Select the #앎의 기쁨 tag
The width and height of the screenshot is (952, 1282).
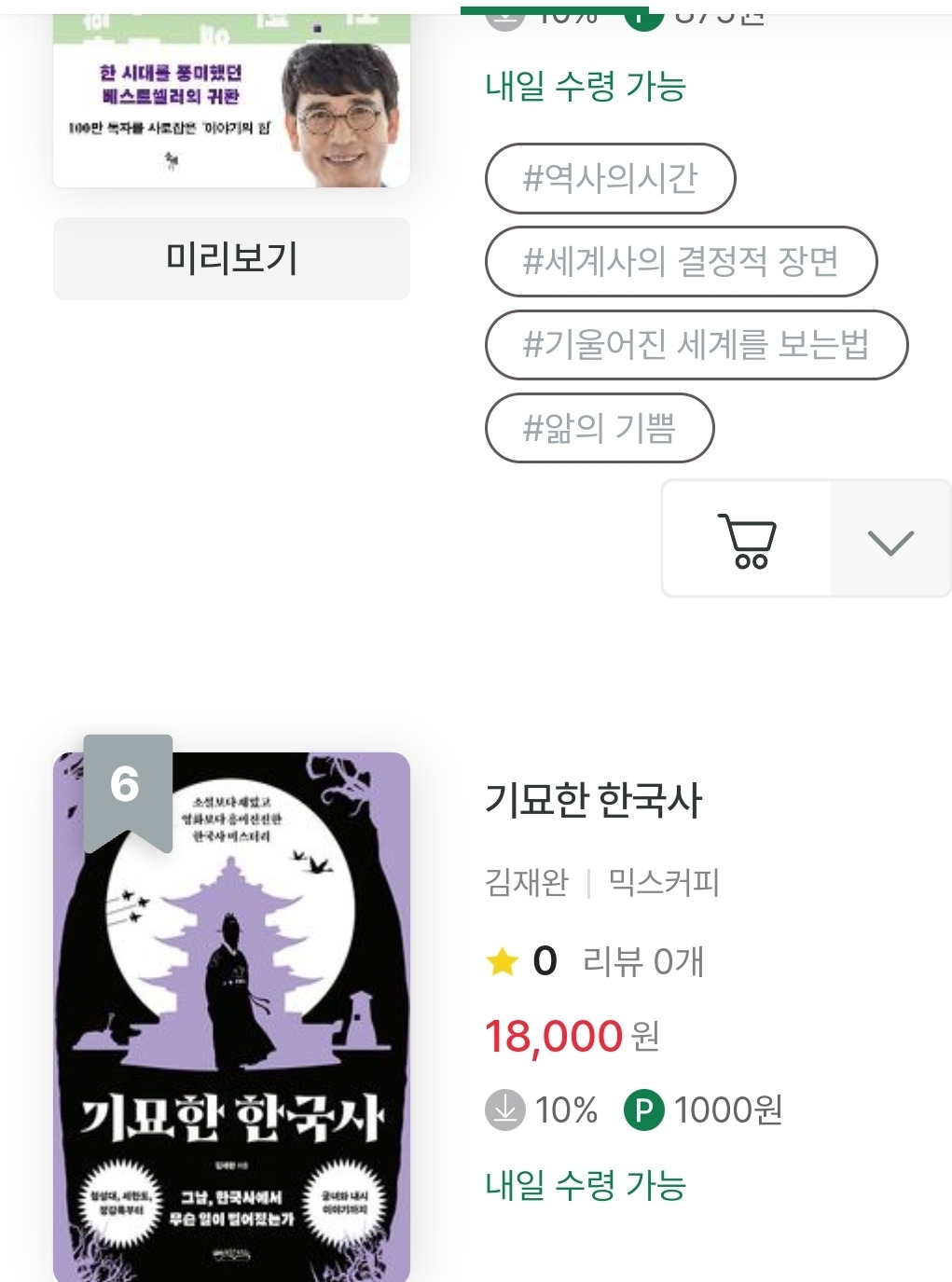coord(600,427)
